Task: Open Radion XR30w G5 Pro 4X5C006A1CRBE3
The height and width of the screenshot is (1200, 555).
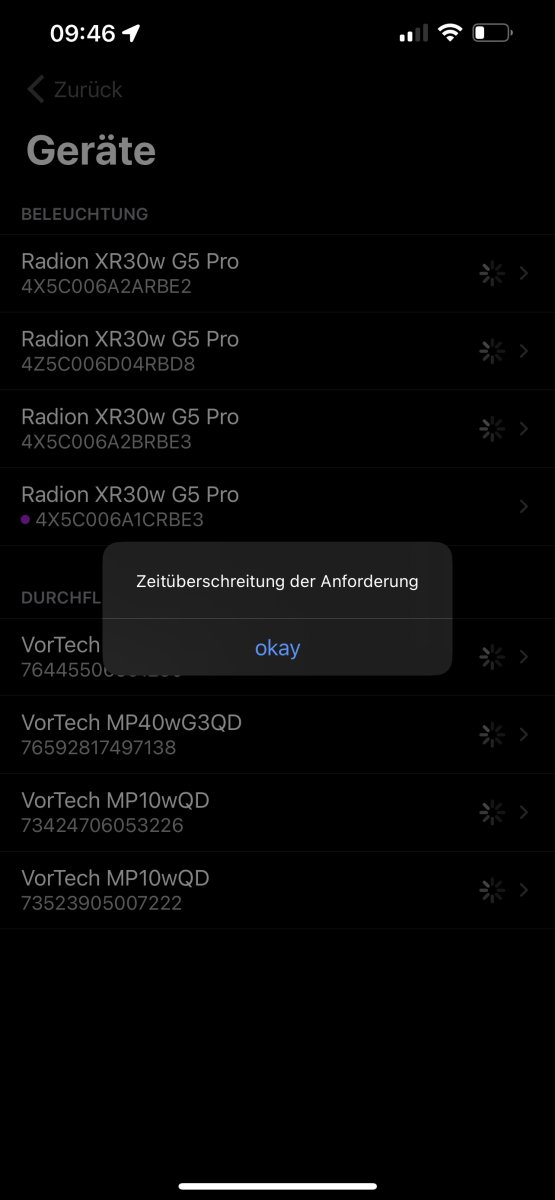Action: click(277, 507)
